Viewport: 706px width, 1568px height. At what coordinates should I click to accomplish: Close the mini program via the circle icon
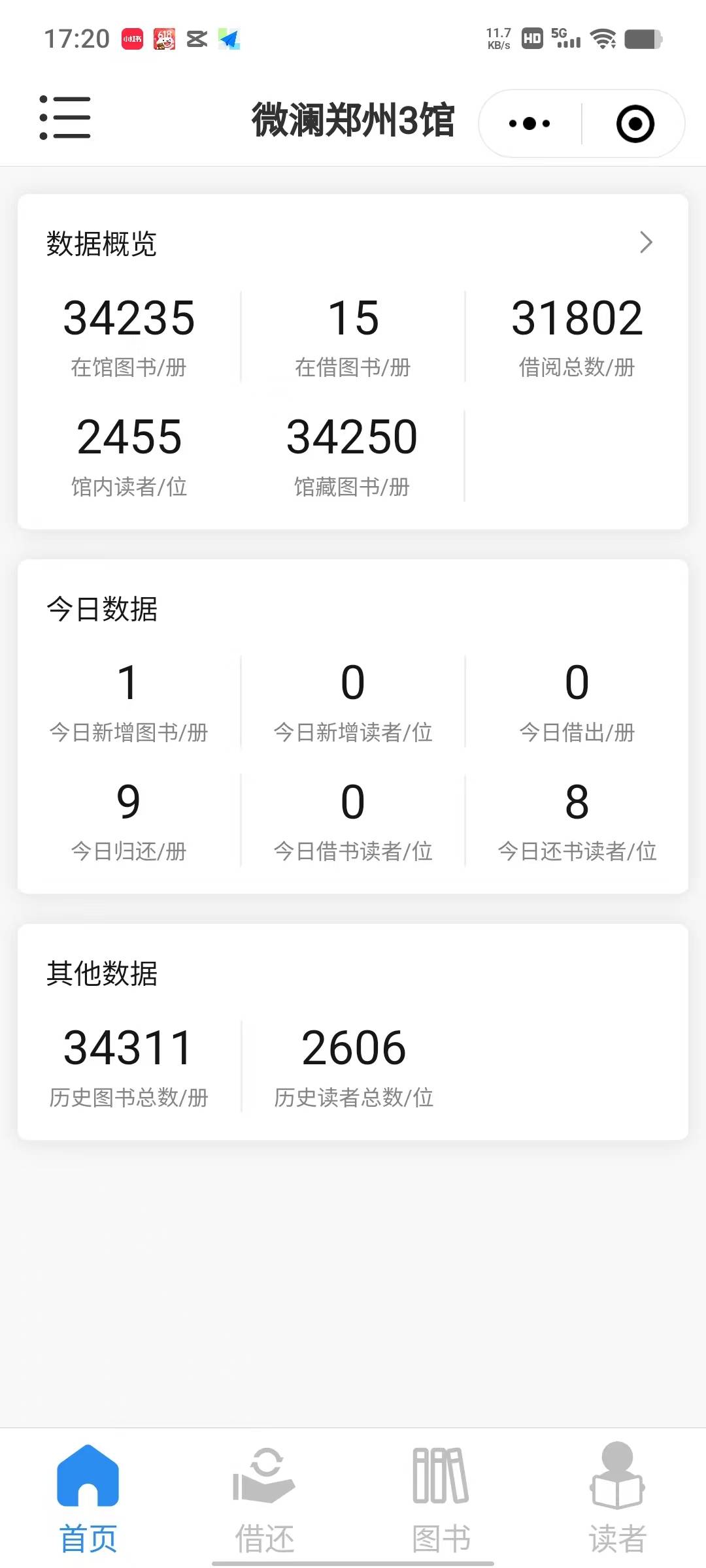(635, 123)
